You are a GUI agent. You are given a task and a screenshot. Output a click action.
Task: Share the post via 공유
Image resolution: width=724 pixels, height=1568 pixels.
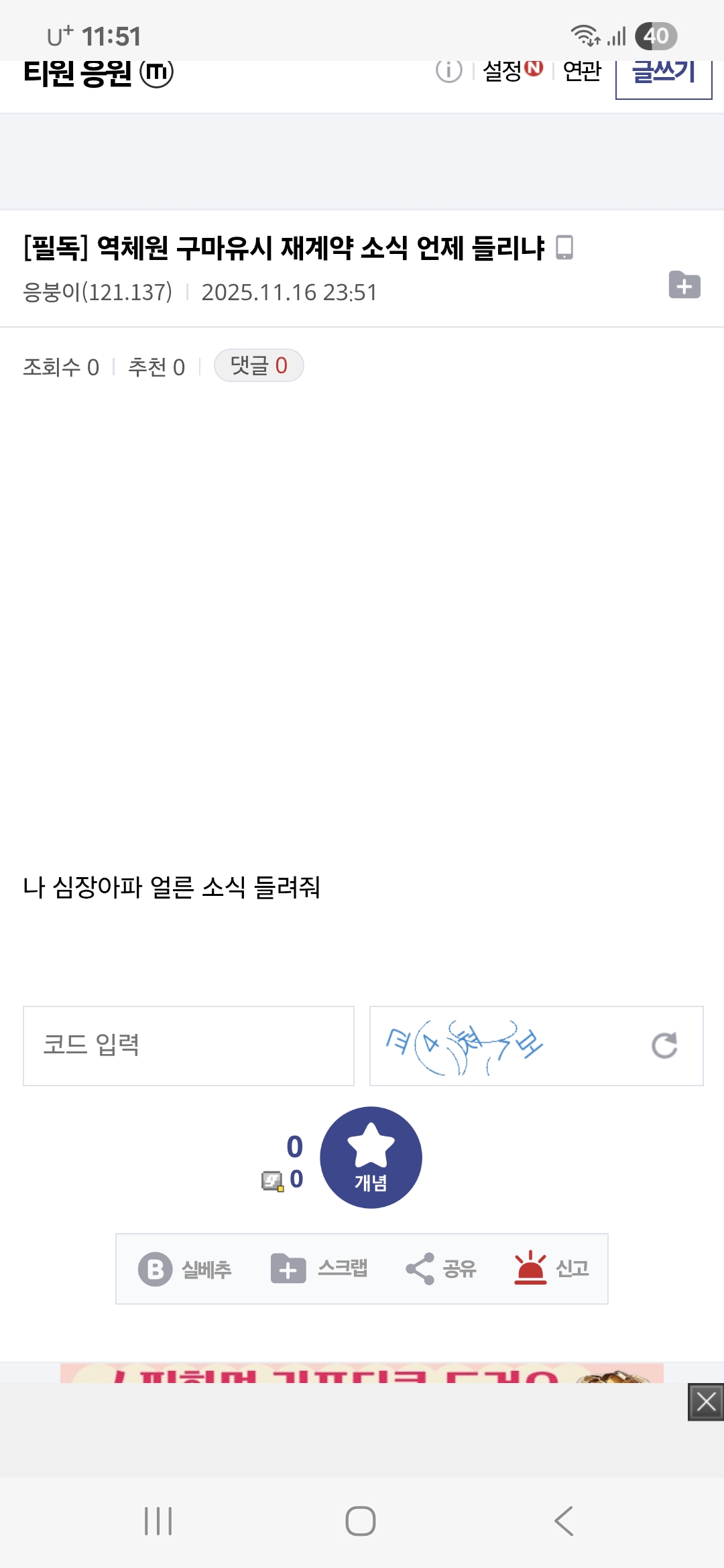click(441, 1268)
